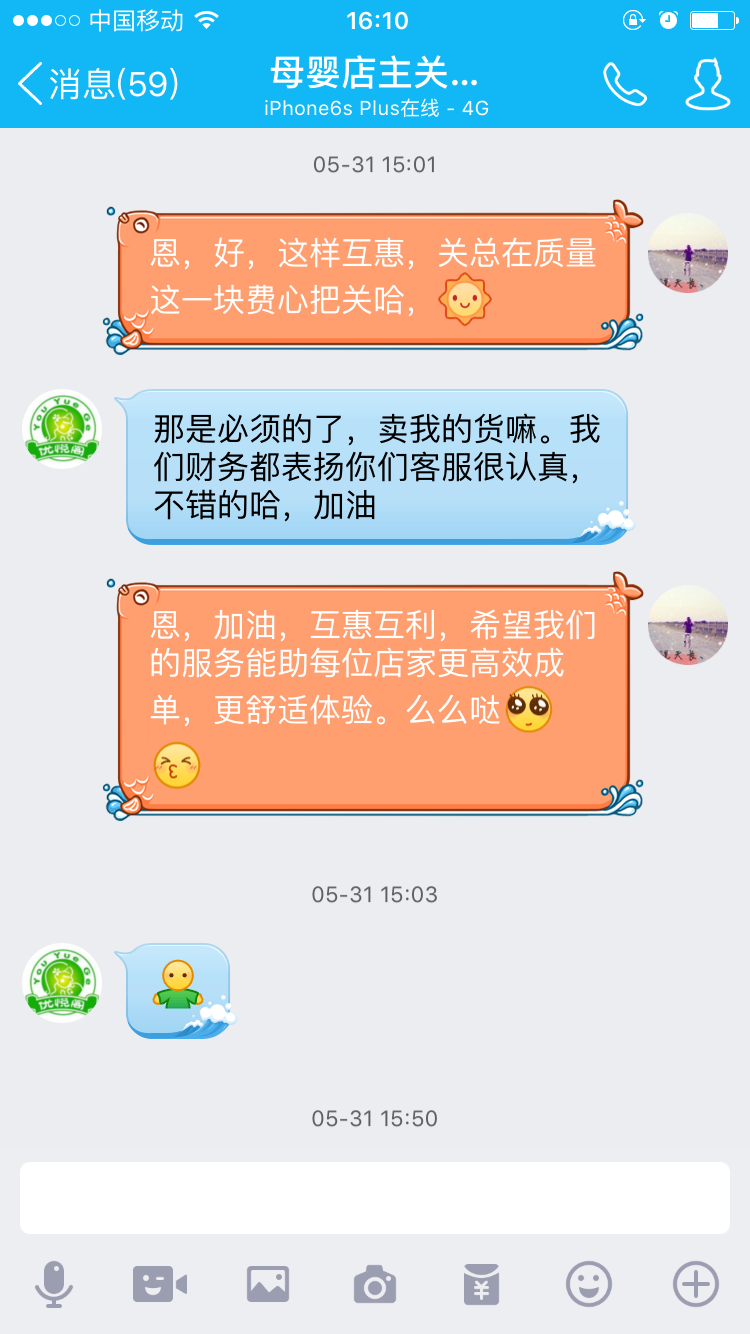Viewport: 750px width, 1334px height.
Task: Select the 05-31 15:03 timestamp
Action: click(x=374, y=894)
